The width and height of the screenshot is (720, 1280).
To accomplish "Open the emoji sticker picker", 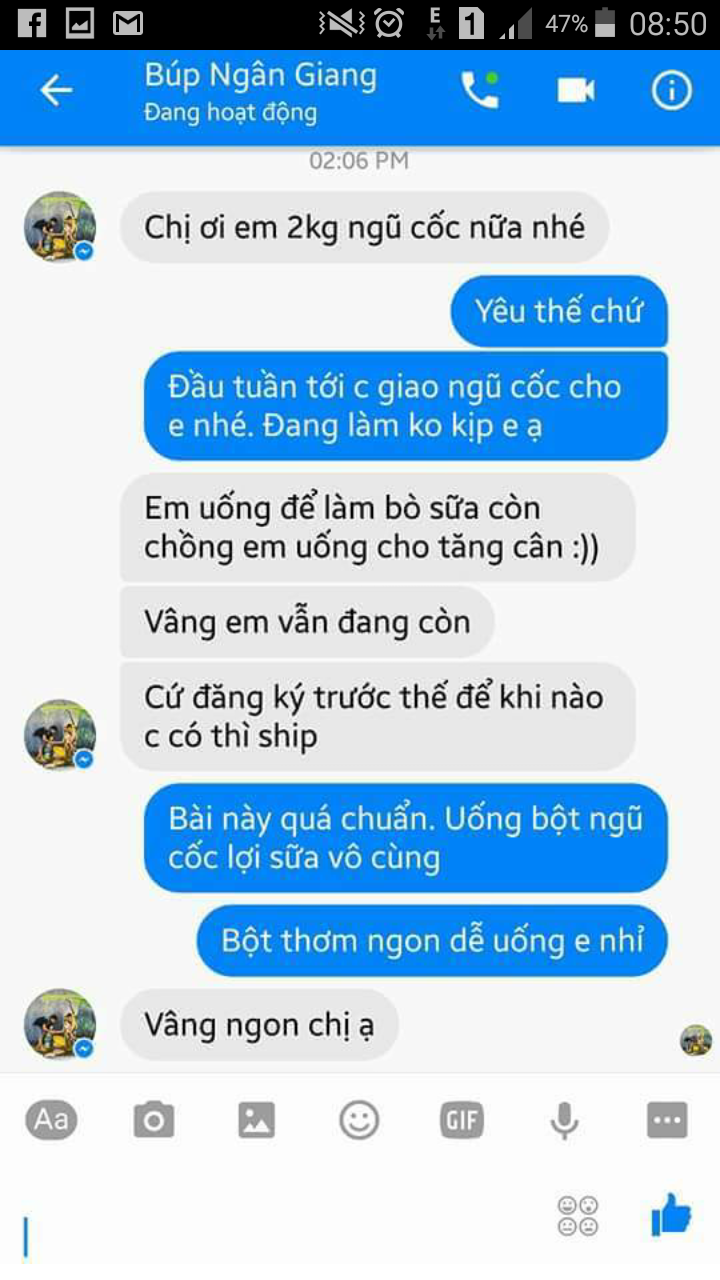I will point(359,1120).
